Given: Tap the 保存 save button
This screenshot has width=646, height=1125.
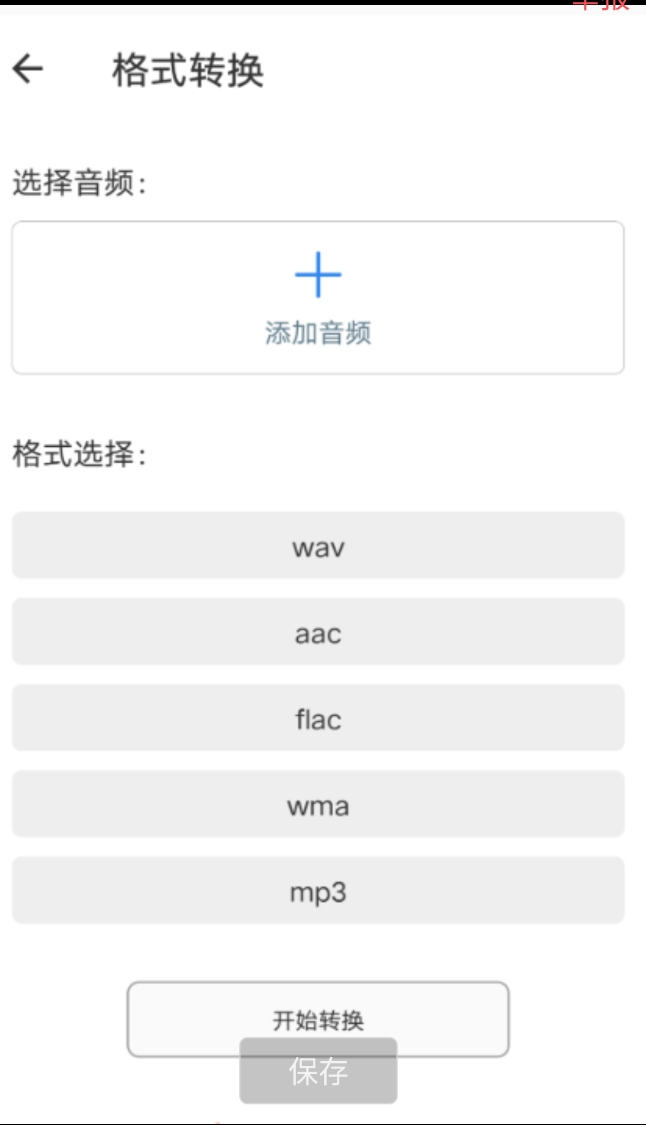Looking at the screenshot, I should (318, 1074).
